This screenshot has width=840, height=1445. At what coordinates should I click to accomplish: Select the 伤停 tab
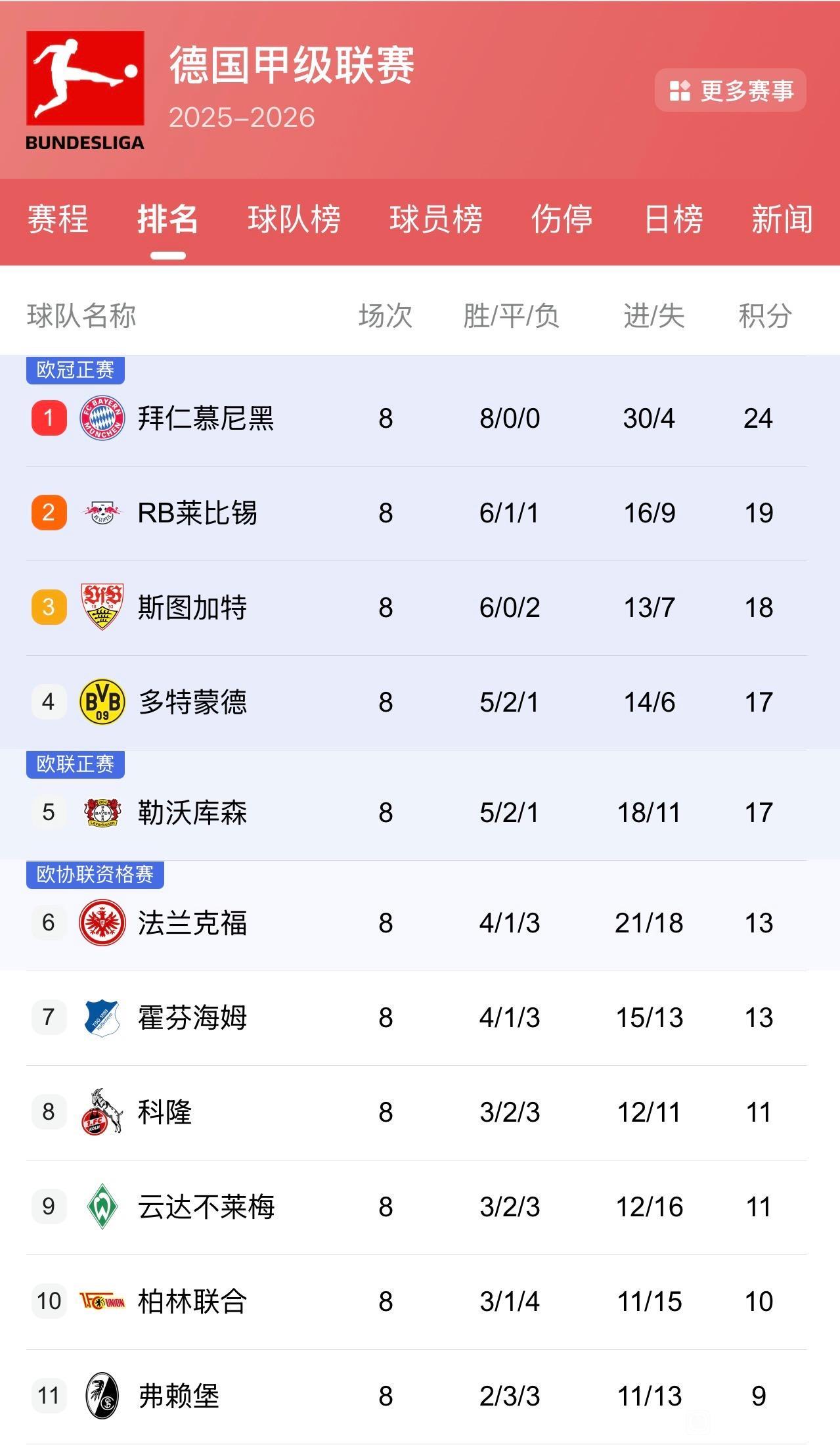click(x=562, y=220)
